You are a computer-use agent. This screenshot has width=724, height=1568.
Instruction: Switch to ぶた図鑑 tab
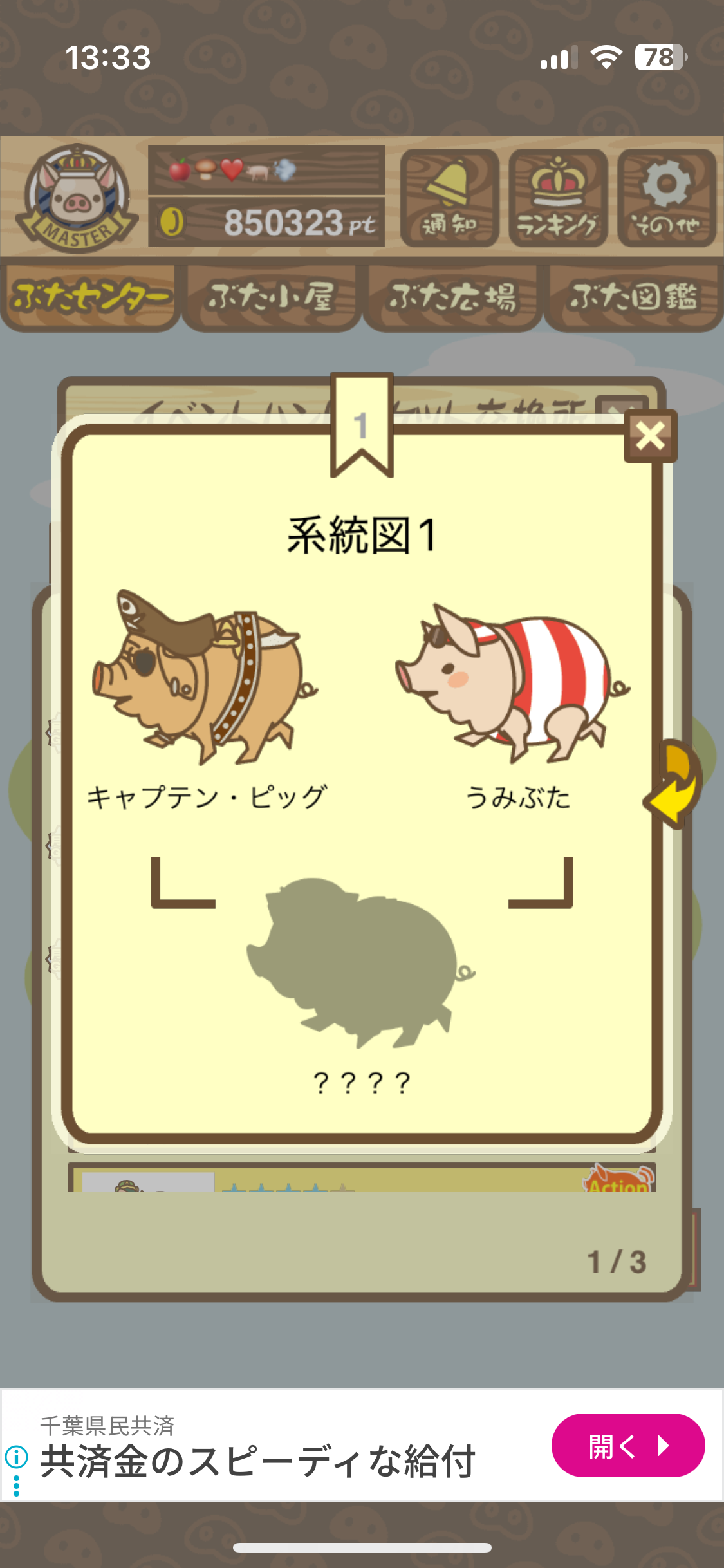pos(633,297)
